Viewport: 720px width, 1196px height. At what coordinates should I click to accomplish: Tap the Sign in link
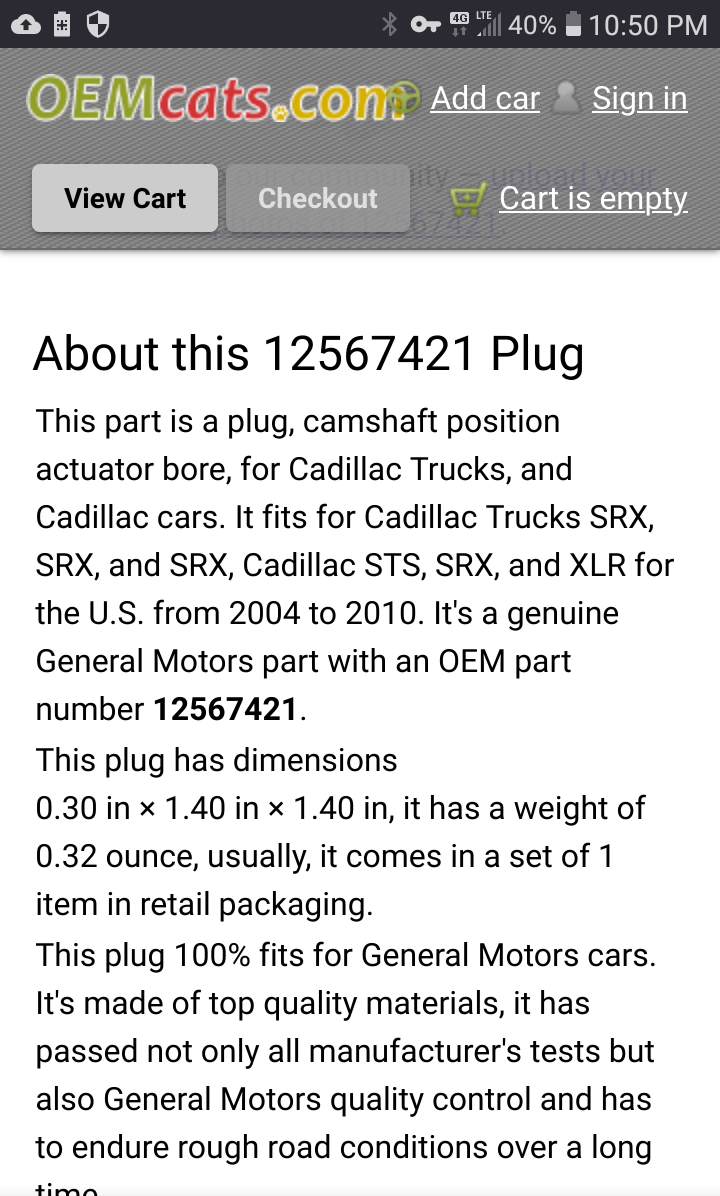(x=639, y=98)
